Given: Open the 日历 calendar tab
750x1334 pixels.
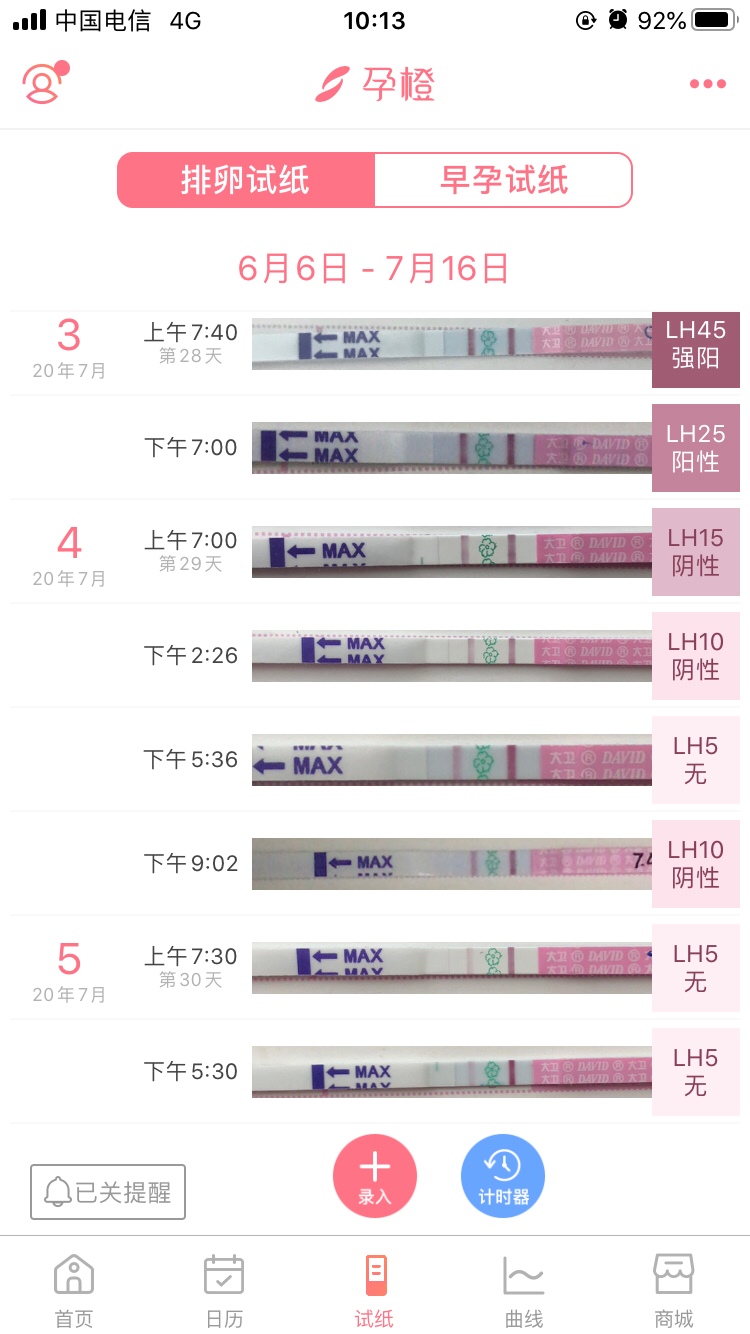Looking at the screenshot, I should click(224, 1290).
